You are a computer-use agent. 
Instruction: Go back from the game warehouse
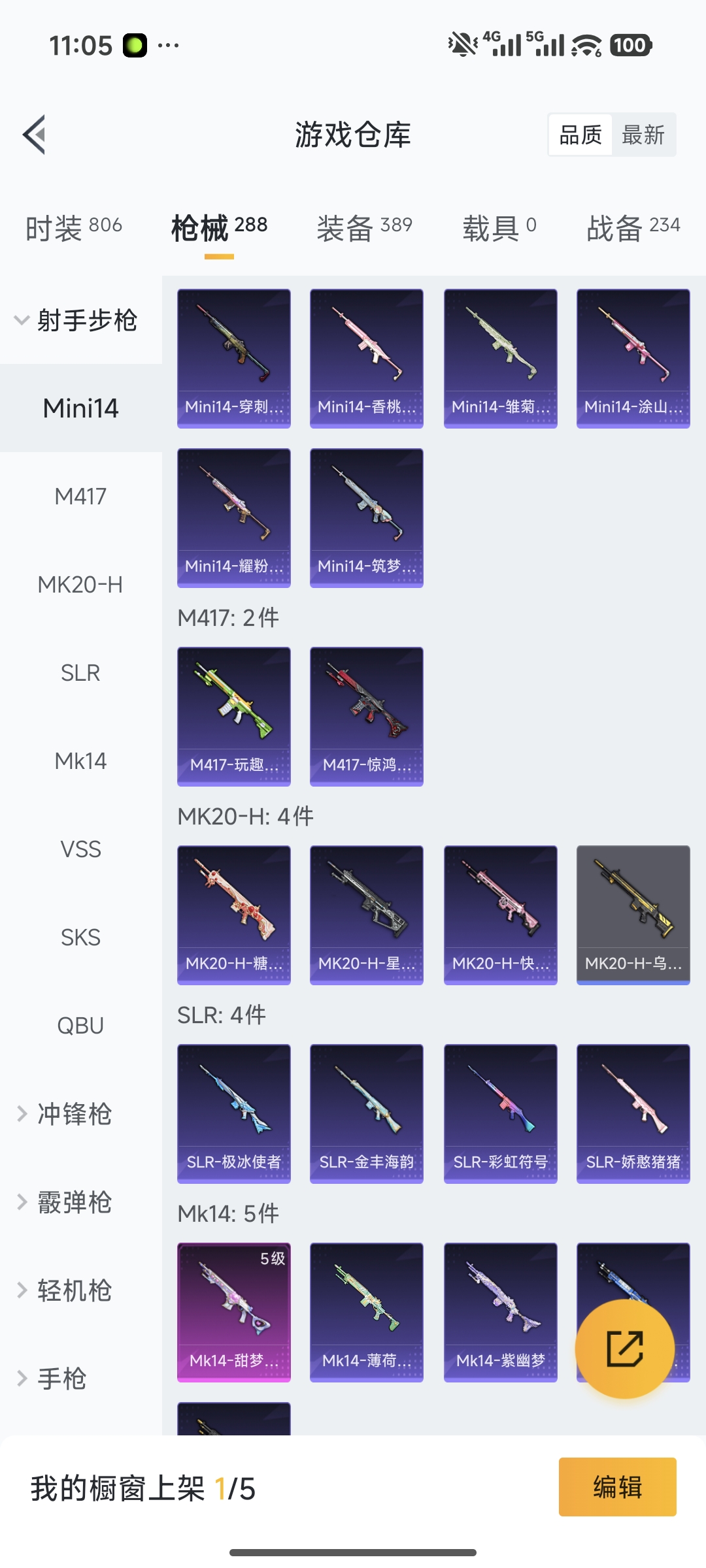pos(35,135)
